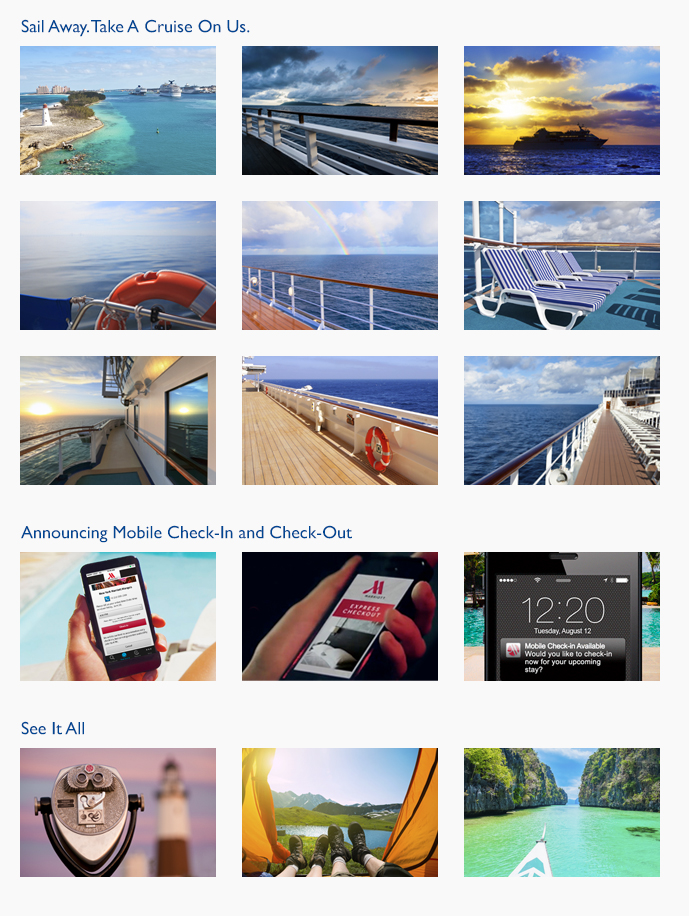The height and width of the screenshot is (916, 689).
Task: Open the long deck with white loungers photo
Action: (x=561, y=420)
